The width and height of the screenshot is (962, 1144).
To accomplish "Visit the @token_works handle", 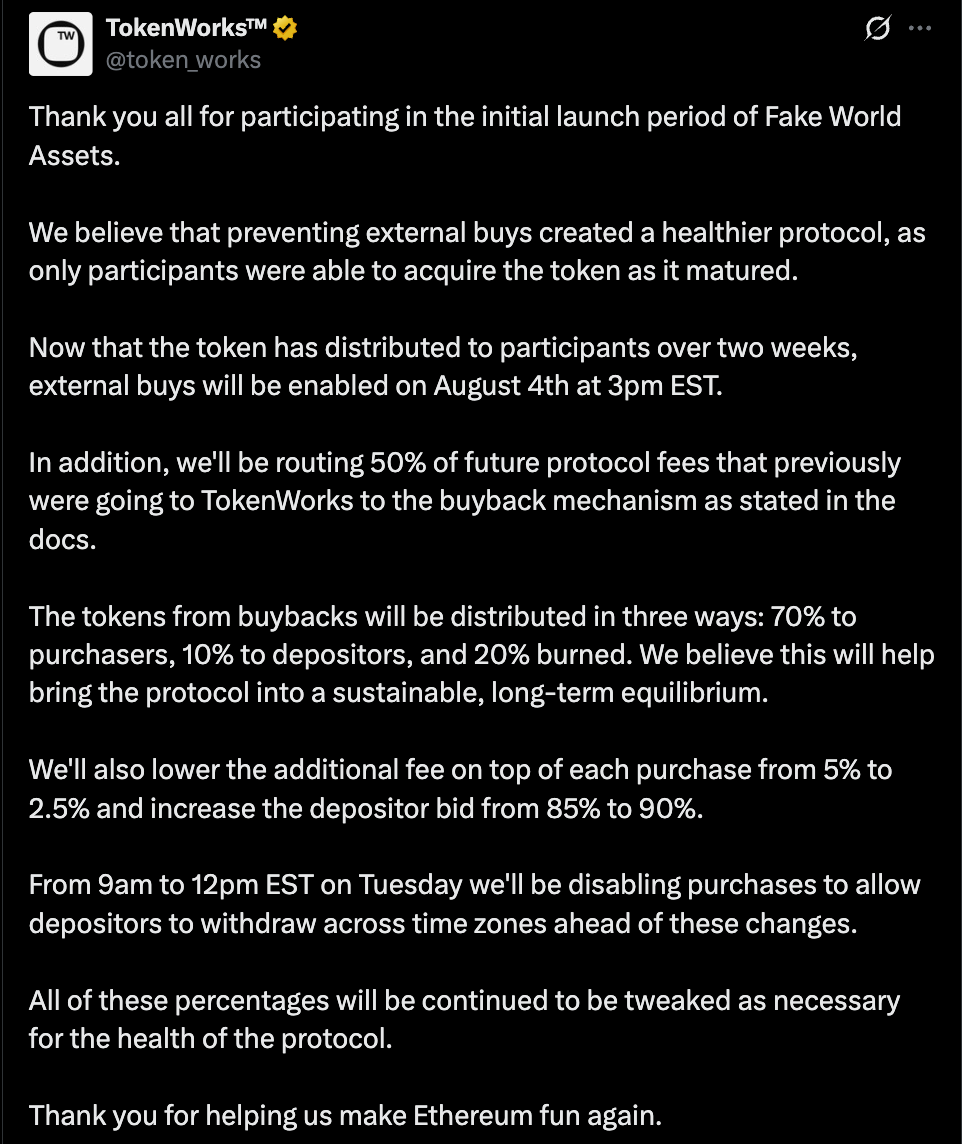I will tap(183, 60).
